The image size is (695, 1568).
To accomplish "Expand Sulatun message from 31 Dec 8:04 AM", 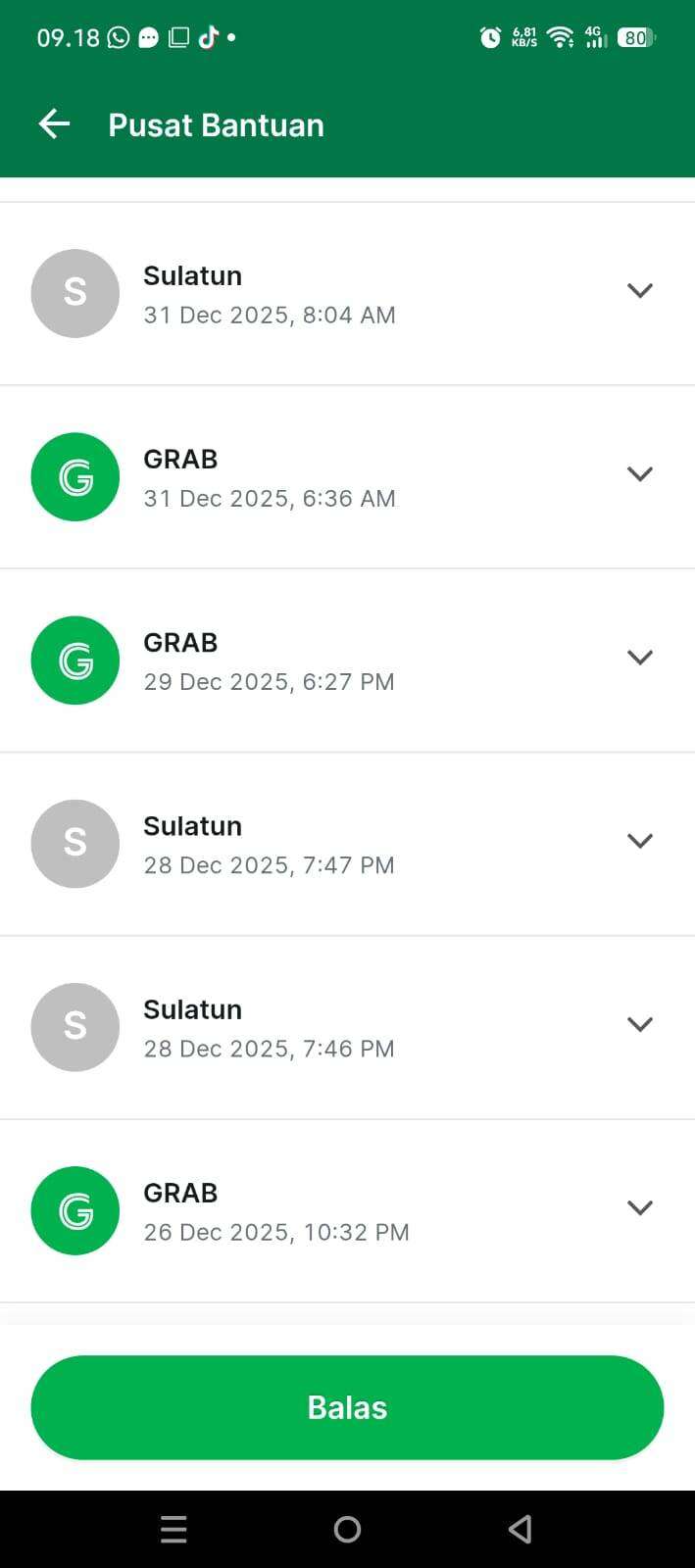I will 639,291.
